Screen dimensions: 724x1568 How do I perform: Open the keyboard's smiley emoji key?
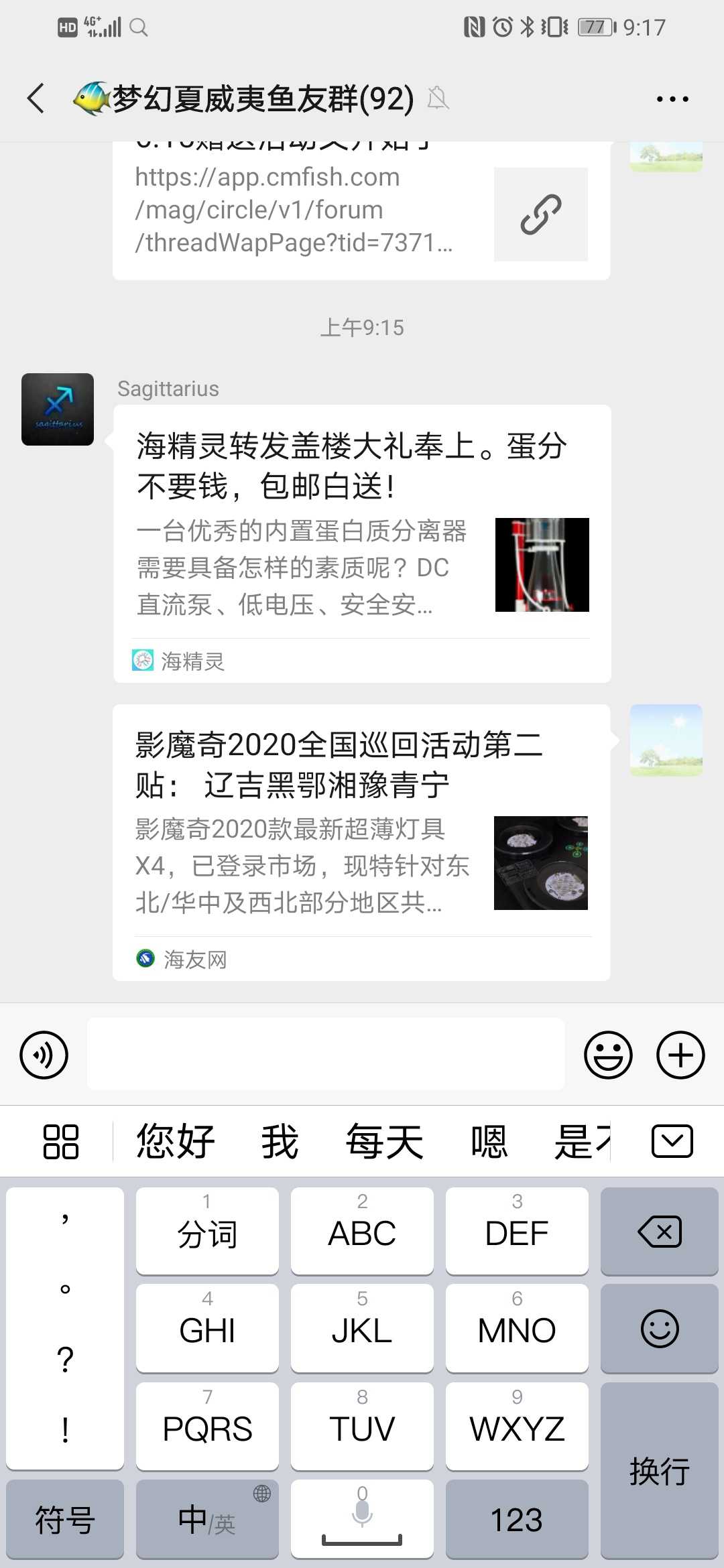point(659,1328)
